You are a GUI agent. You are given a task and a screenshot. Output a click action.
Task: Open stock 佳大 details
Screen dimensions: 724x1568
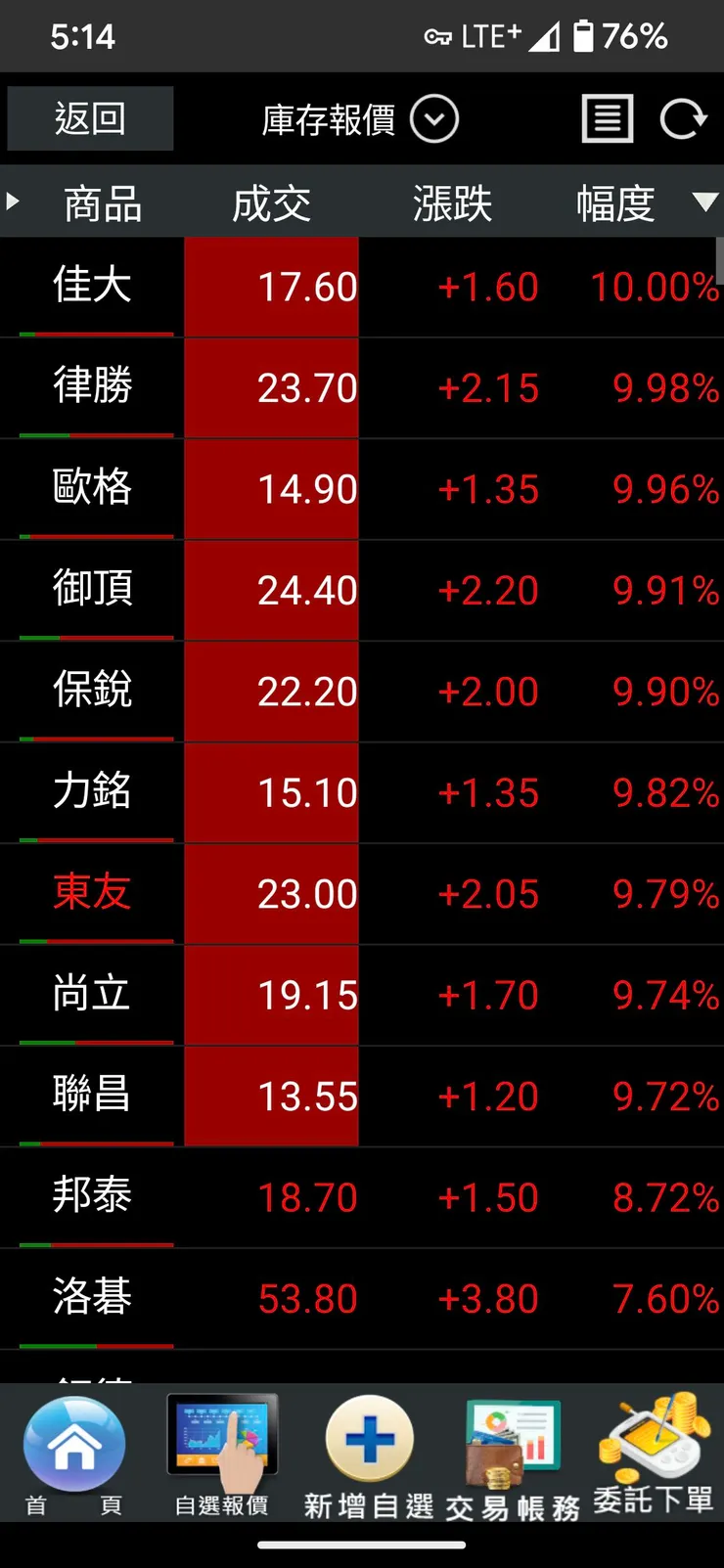(92, 286)
